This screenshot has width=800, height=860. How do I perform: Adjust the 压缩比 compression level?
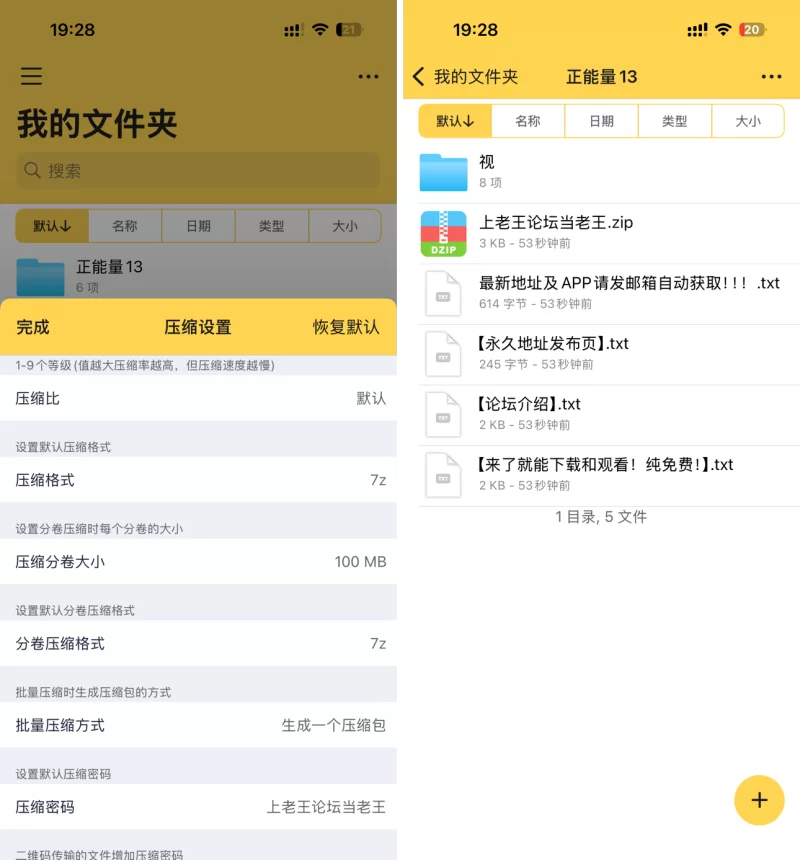click(x=198, y=398)
